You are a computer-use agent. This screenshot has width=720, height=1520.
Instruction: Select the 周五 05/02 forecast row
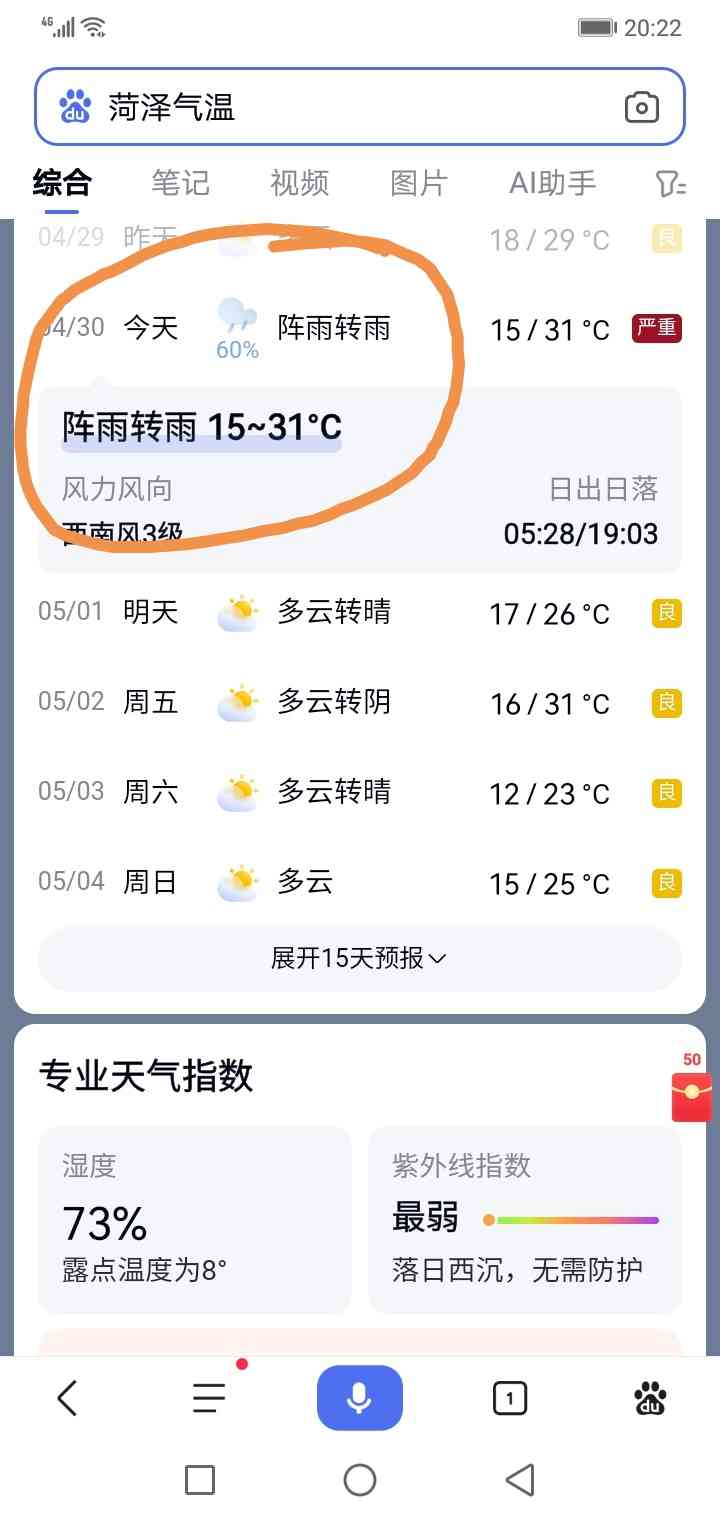tap(360, 703)
